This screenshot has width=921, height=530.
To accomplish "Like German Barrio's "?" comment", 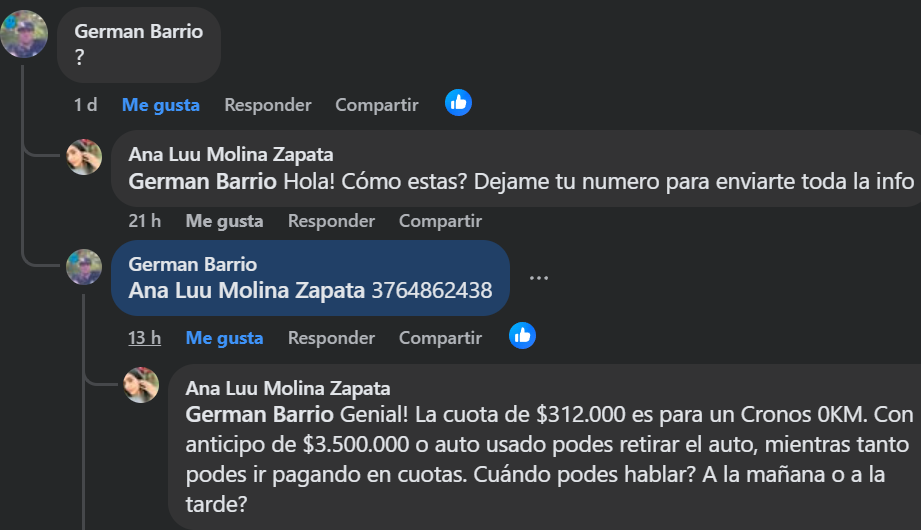I will click(160, 105).
